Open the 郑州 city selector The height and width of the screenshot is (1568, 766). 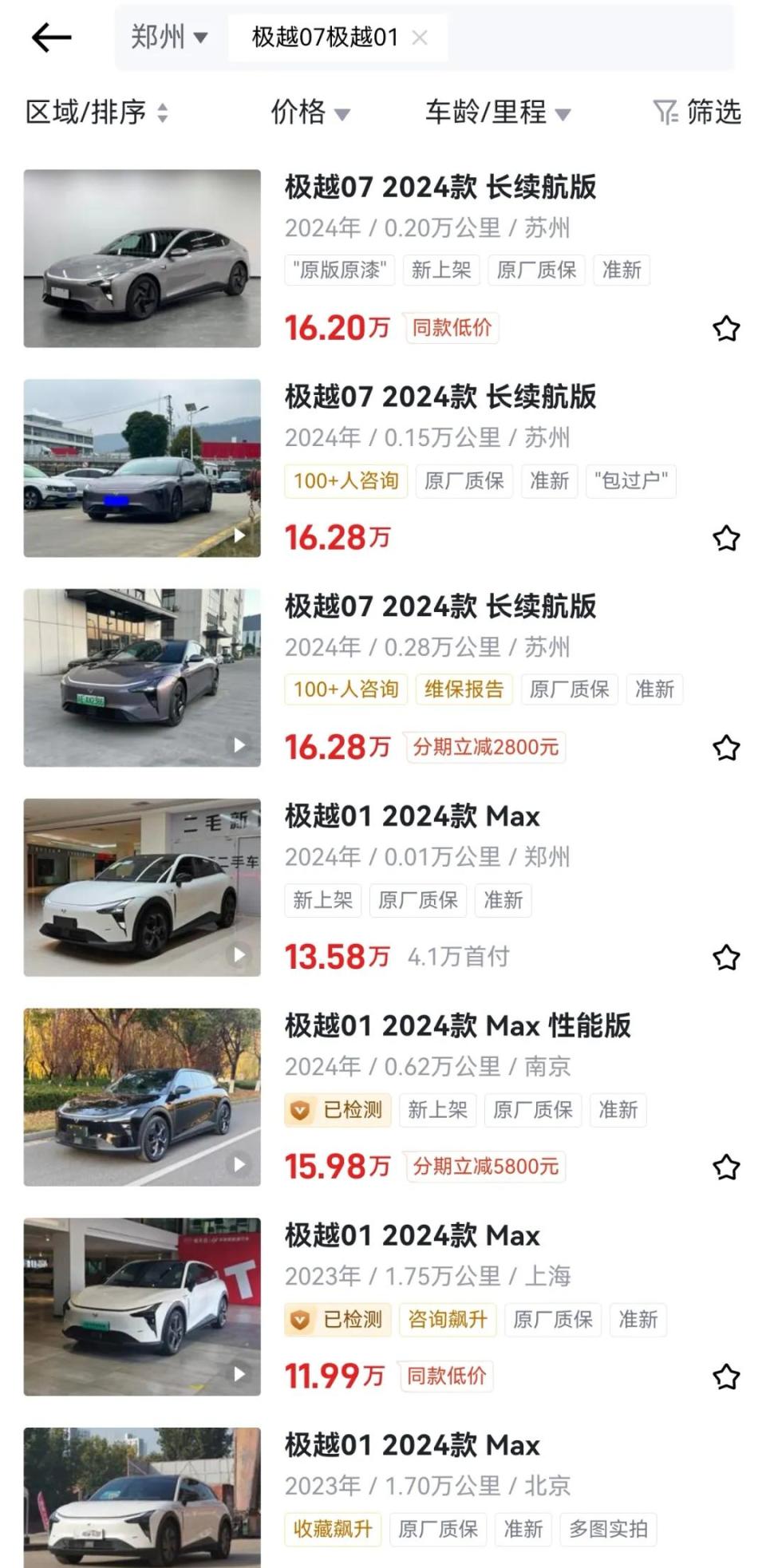(x=169, y=38)
